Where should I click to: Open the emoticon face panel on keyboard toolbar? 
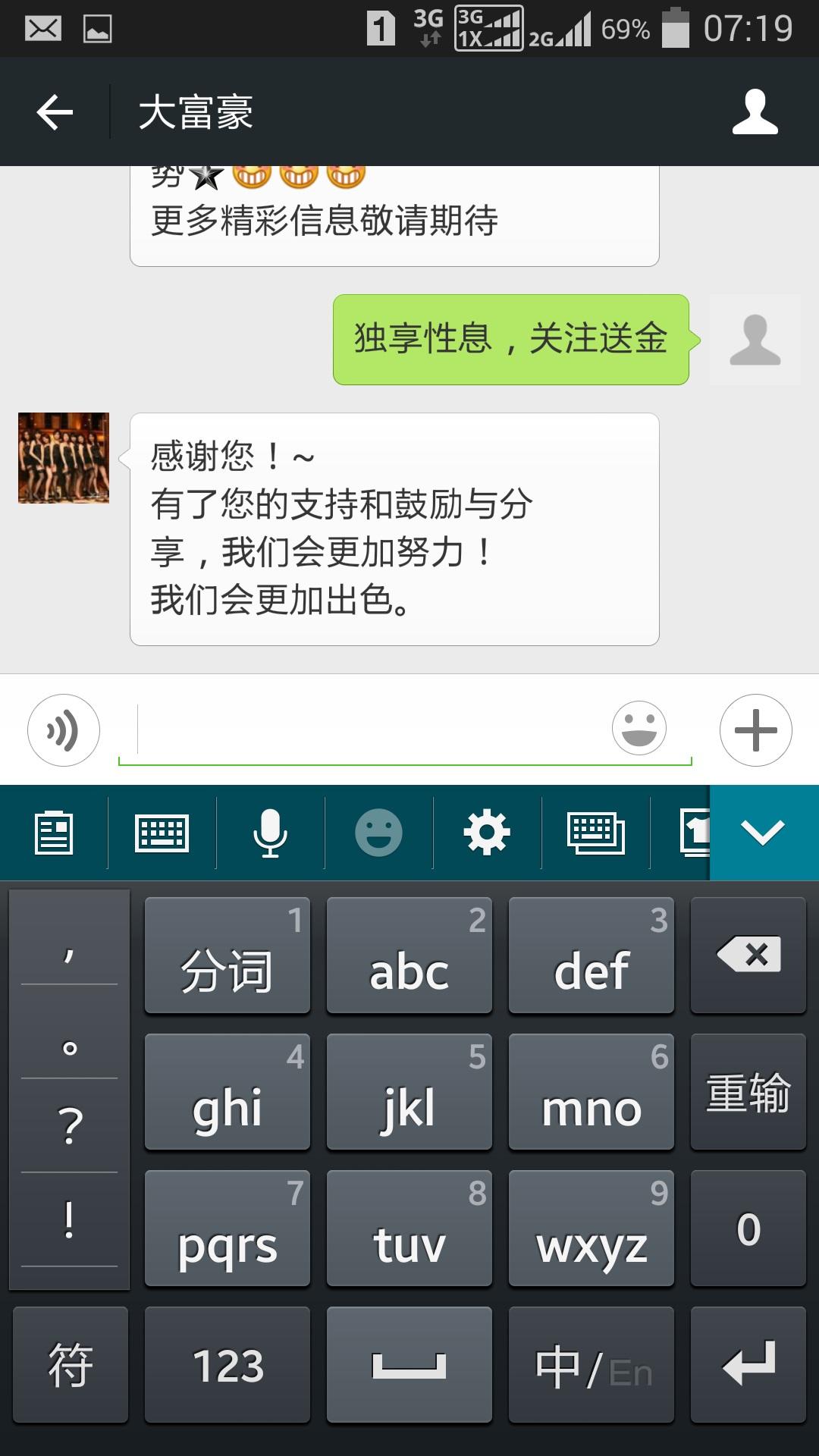378,833
